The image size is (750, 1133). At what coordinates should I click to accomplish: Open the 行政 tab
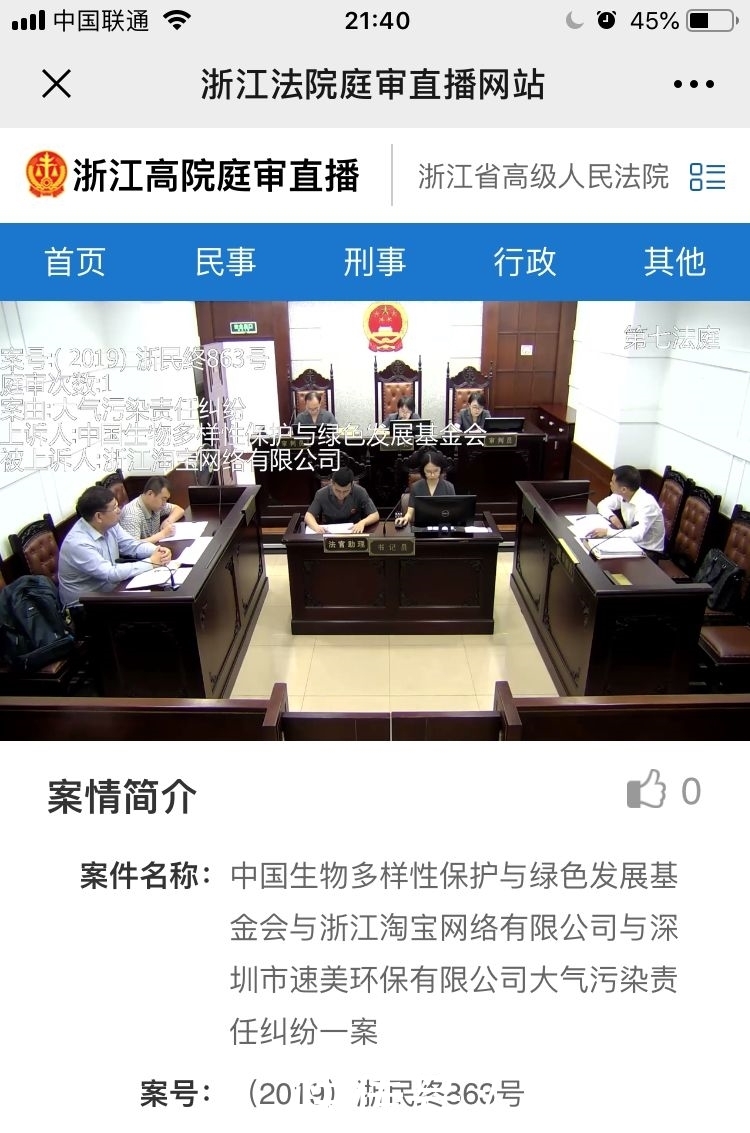[525, 262]
